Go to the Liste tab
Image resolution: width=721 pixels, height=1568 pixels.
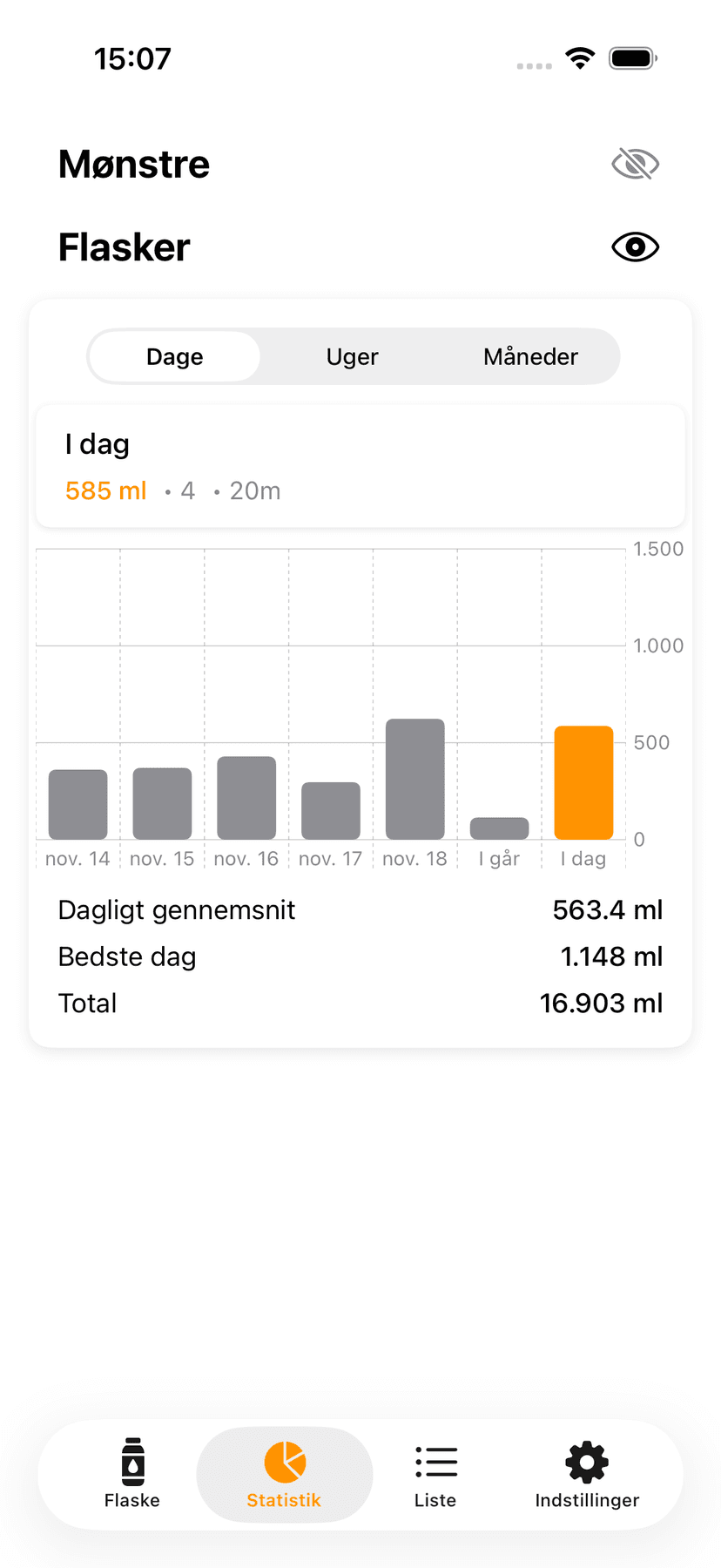coord(435,1474)
